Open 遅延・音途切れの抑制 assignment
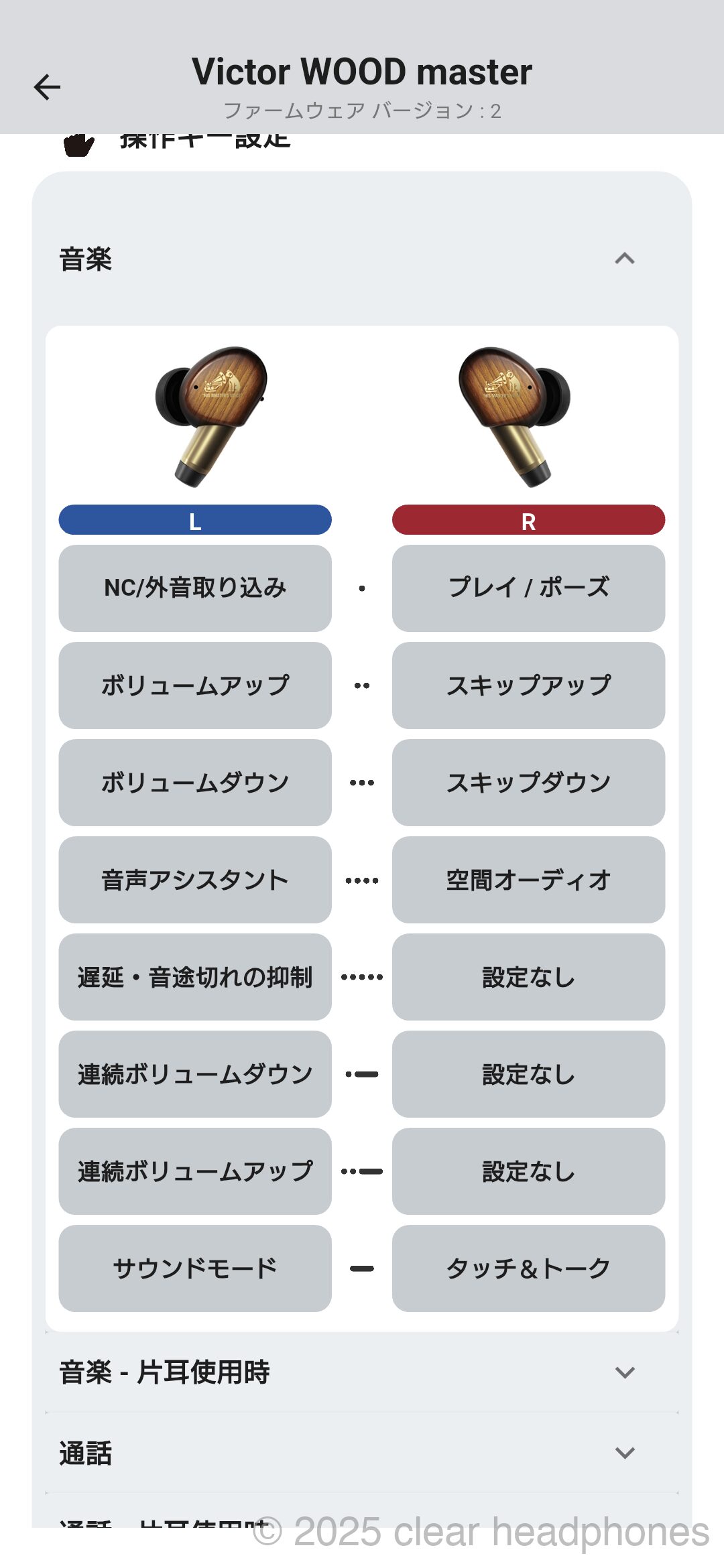Image resolution: width=724 pixels, height=1568 pixels. [x=195, y=976]
